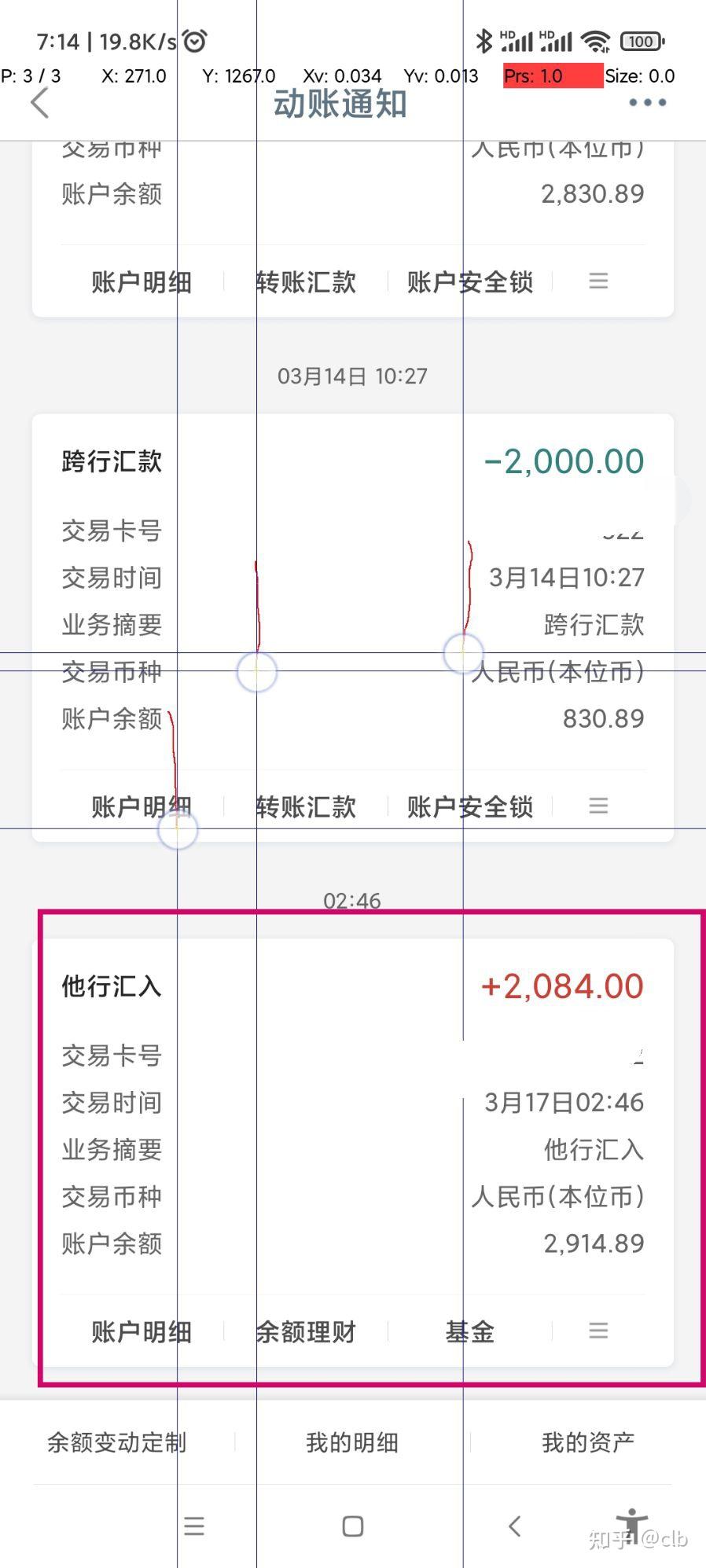This screenshot has width=706, height=1568.
Task: Switch to 我的资产 tab
Action: click(587, 1441)
